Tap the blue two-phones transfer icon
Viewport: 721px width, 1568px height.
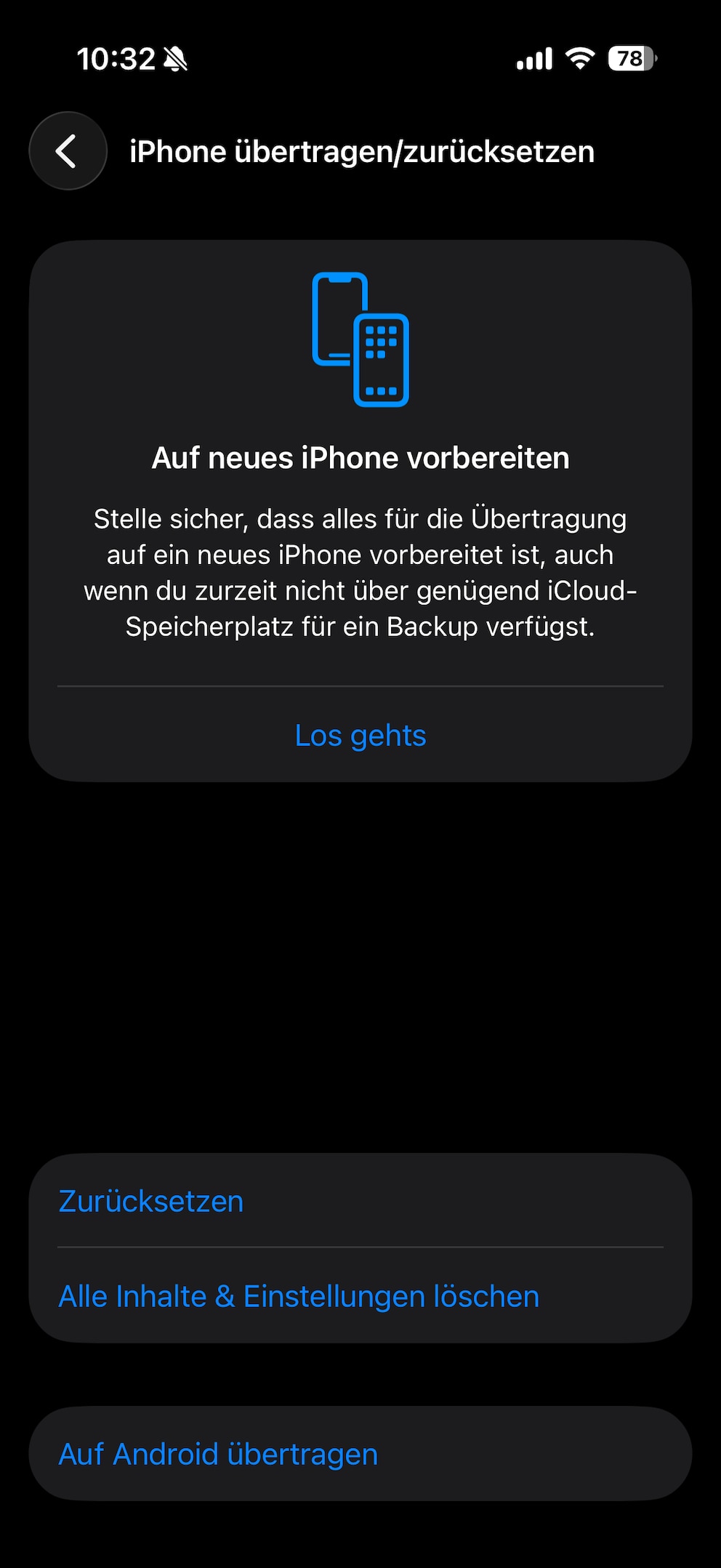[360, 338]
